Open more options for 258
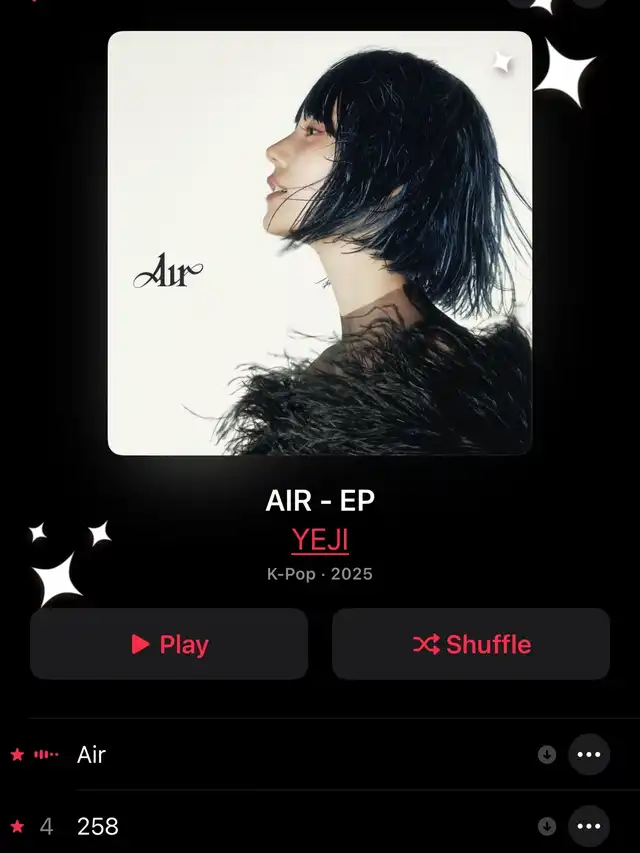 (589, 826)
